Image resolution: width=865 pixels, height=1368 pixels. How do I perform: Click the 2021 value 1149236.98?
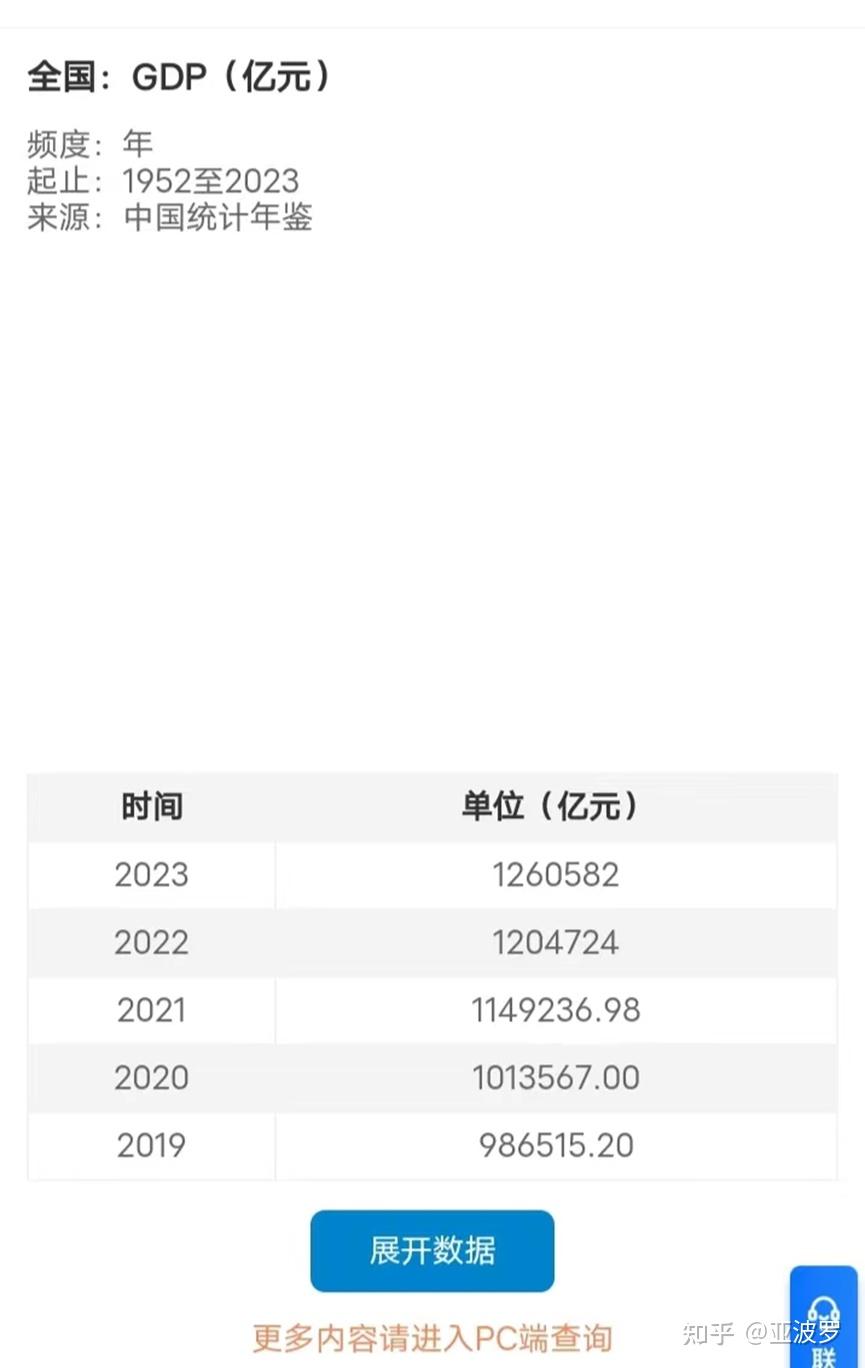coord(555,1009)
